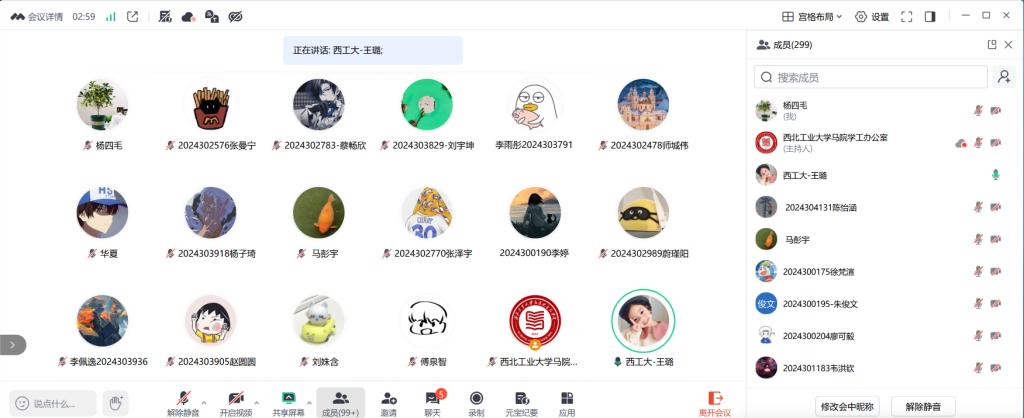Open the raise hand icon

(116, 403)
